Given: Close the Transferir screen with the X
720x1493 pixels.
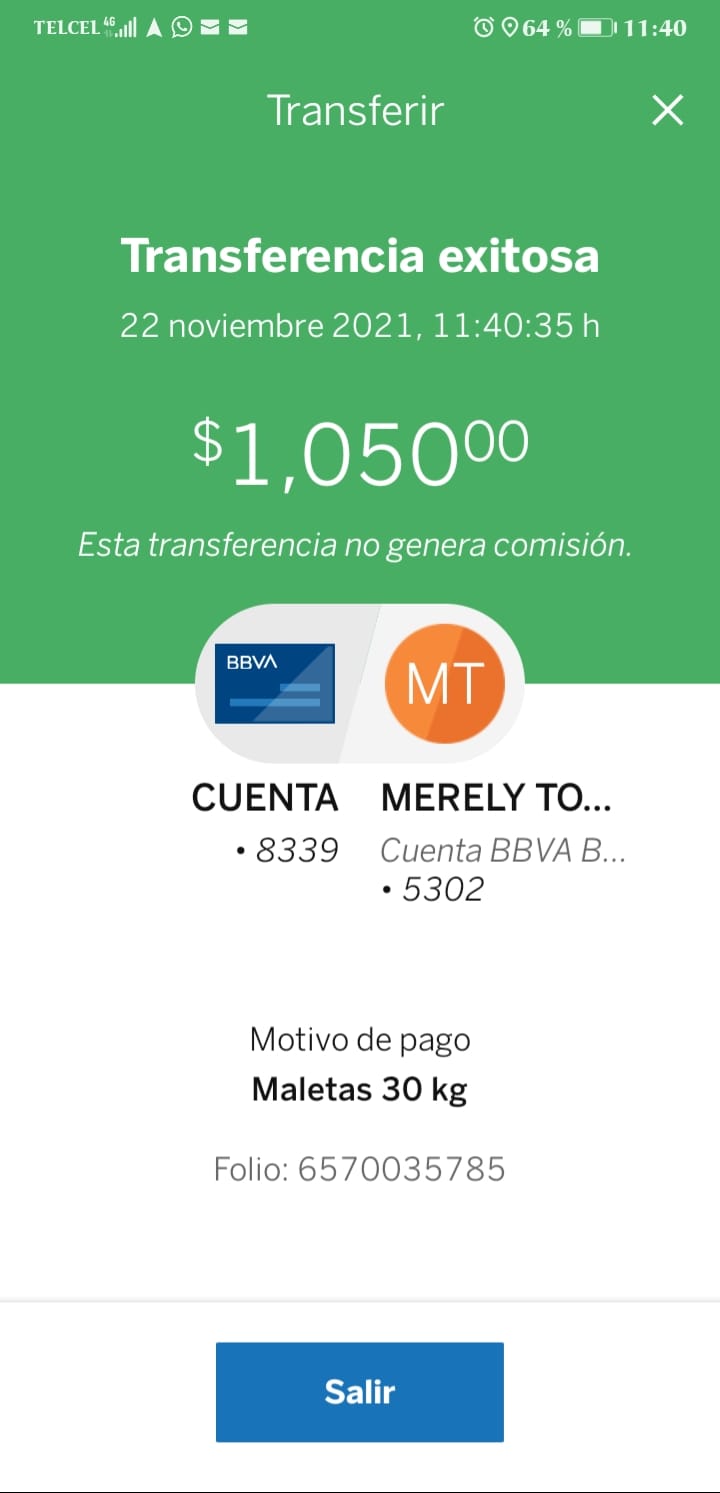Looking at the screenshot, I should point(667,110).
